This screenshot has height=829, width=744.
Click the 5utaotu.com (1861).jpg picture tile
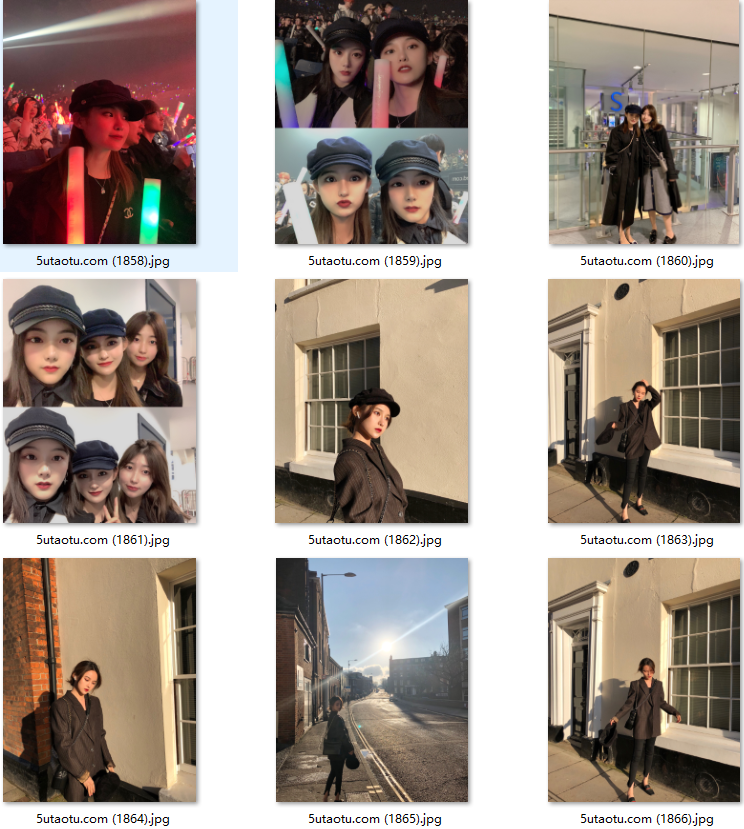tap(100, 401)
